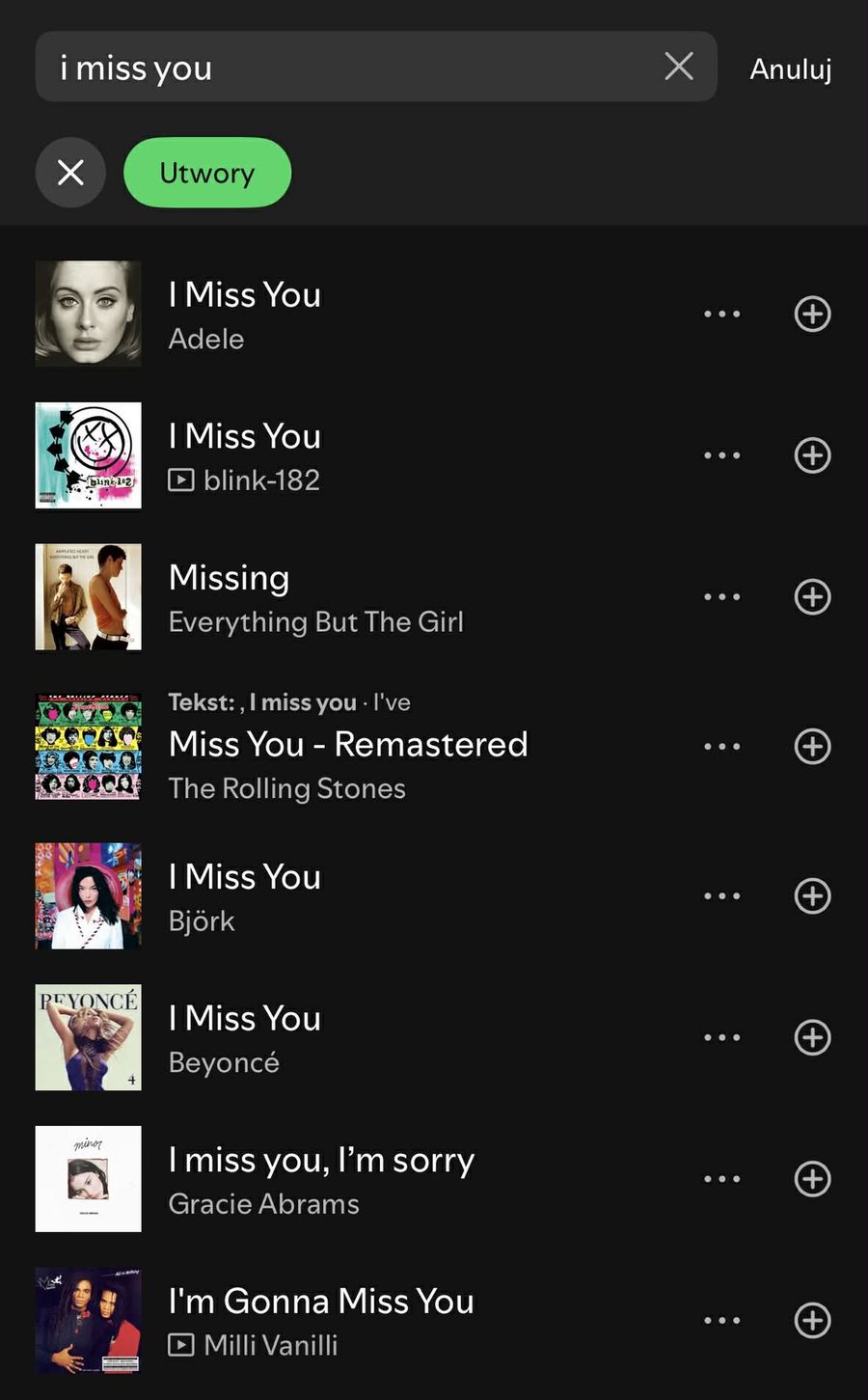868x1400 pixels.
Task: Tap Anuluj to cancel search
Action: pyautogui.click(x=790, y=69)
